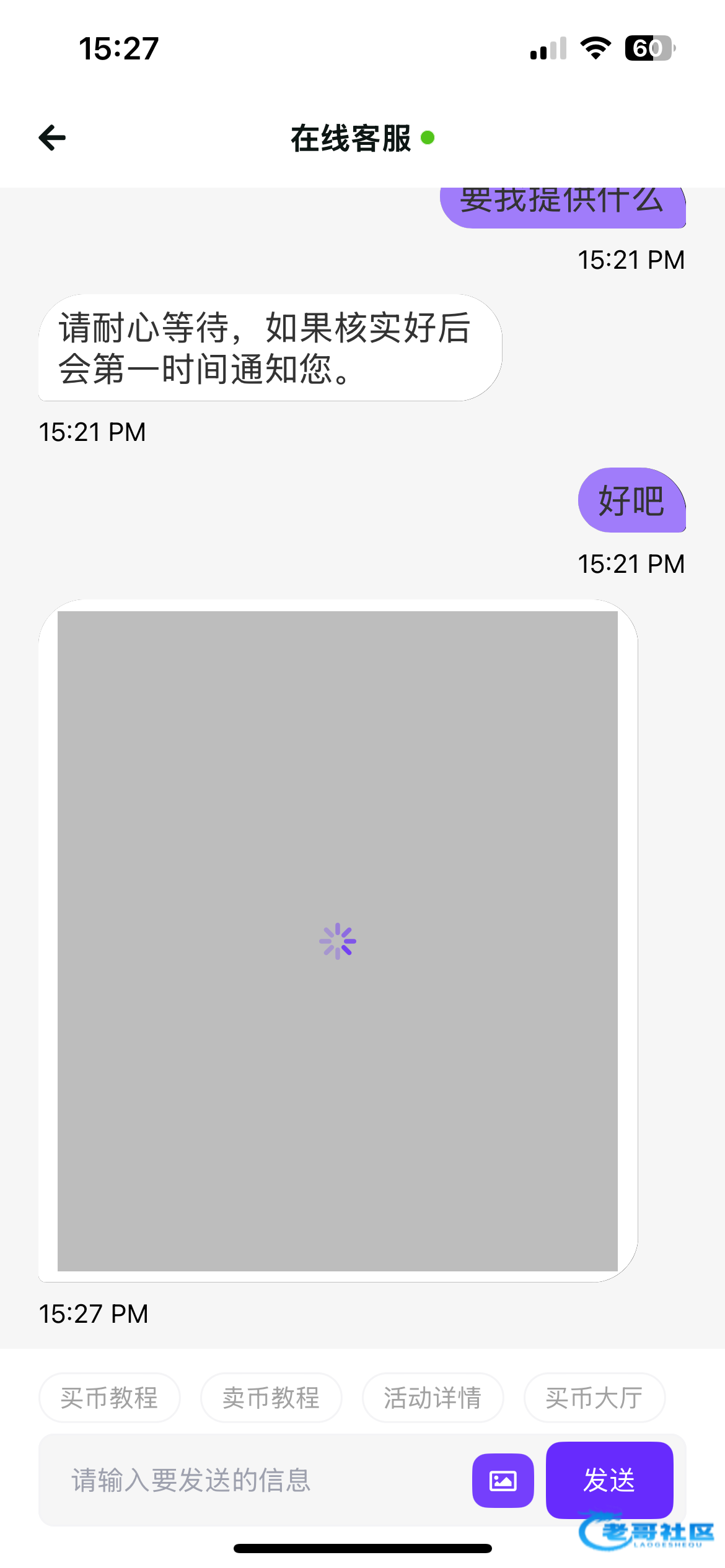Focus the message input field
The height and width of the screenshot is (1568, 725).
(x=260, y=1480)
